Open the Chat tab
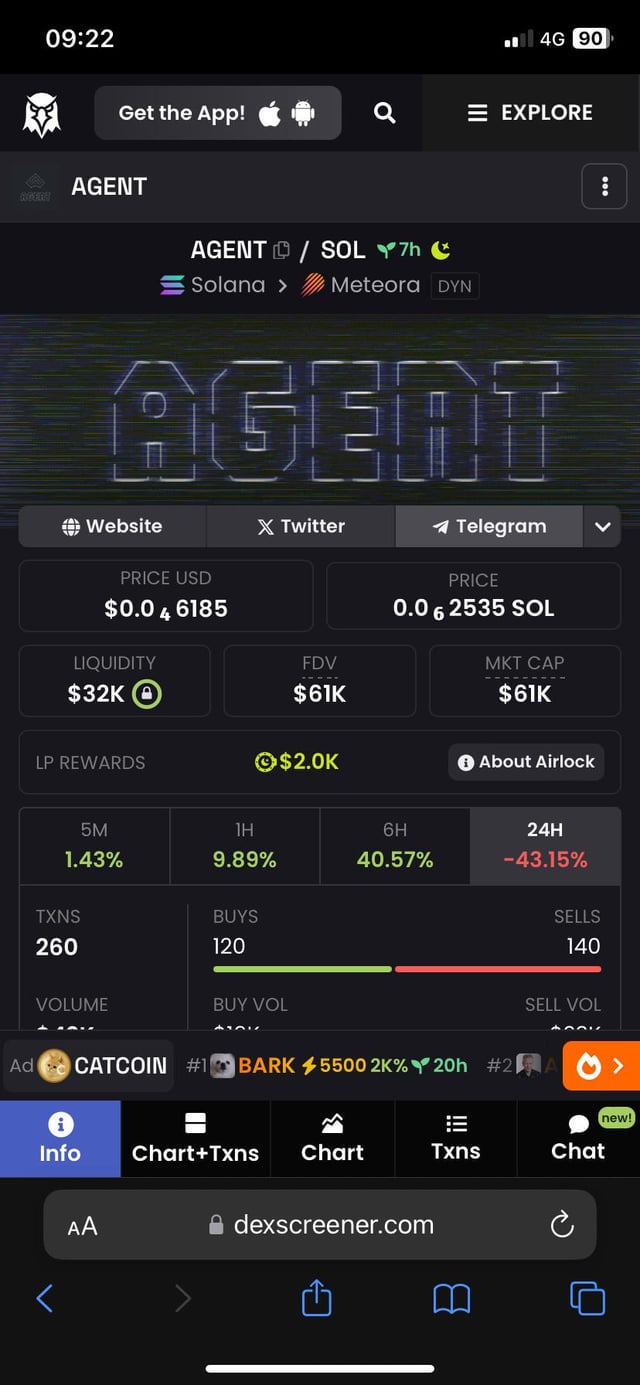 coord(578,1138)
